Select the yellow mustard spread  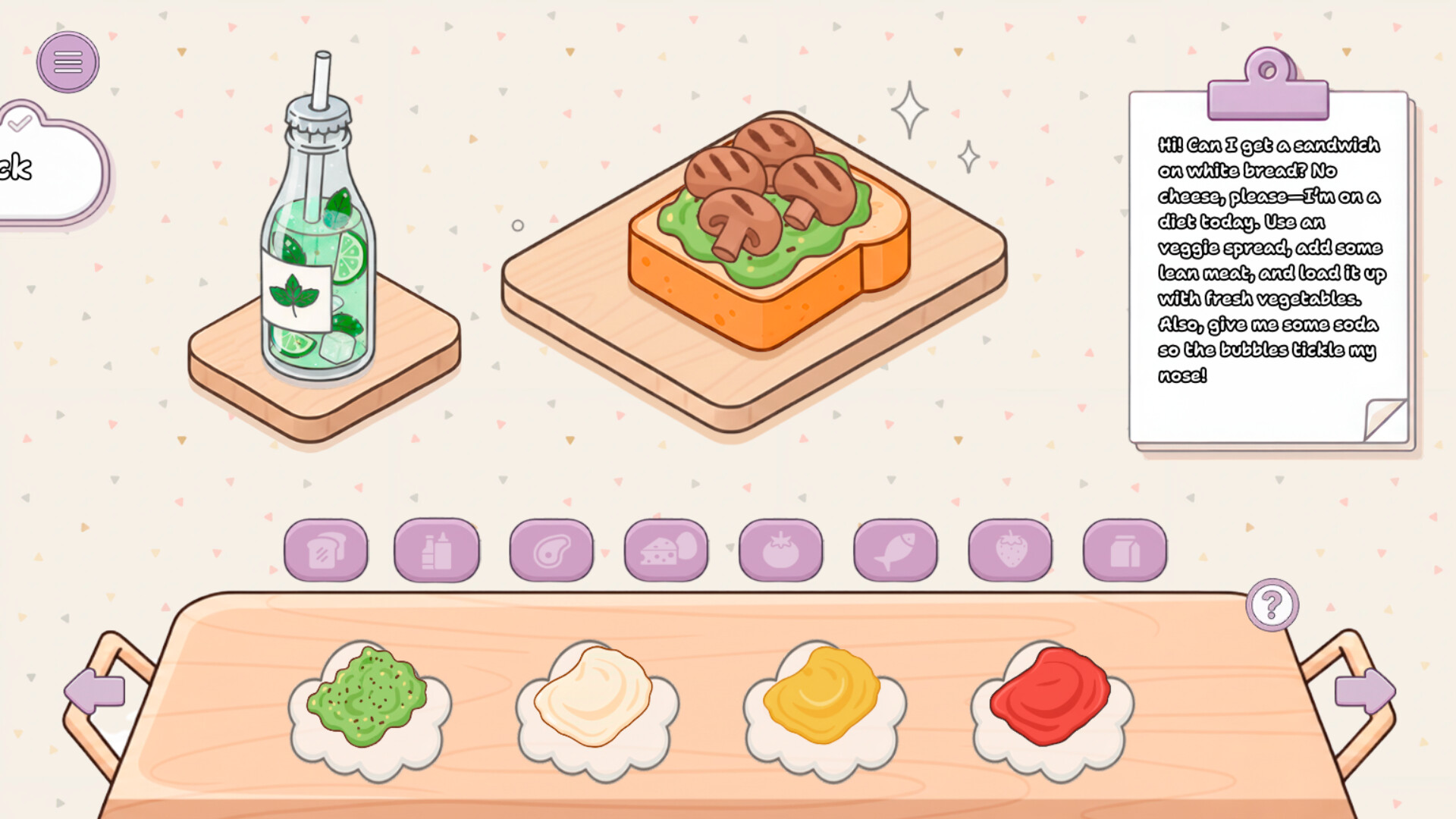pyautogui.click(x=823, y=698)
